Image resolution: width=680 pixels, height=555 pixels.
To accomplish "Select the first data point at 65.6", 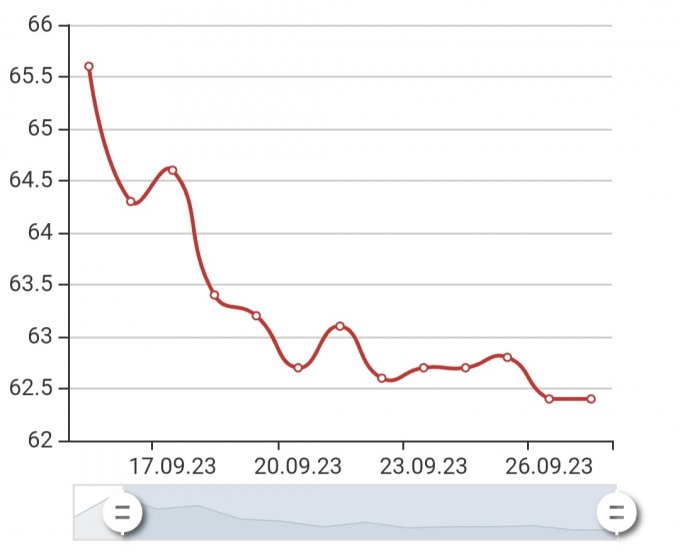I will coord(89,66).
